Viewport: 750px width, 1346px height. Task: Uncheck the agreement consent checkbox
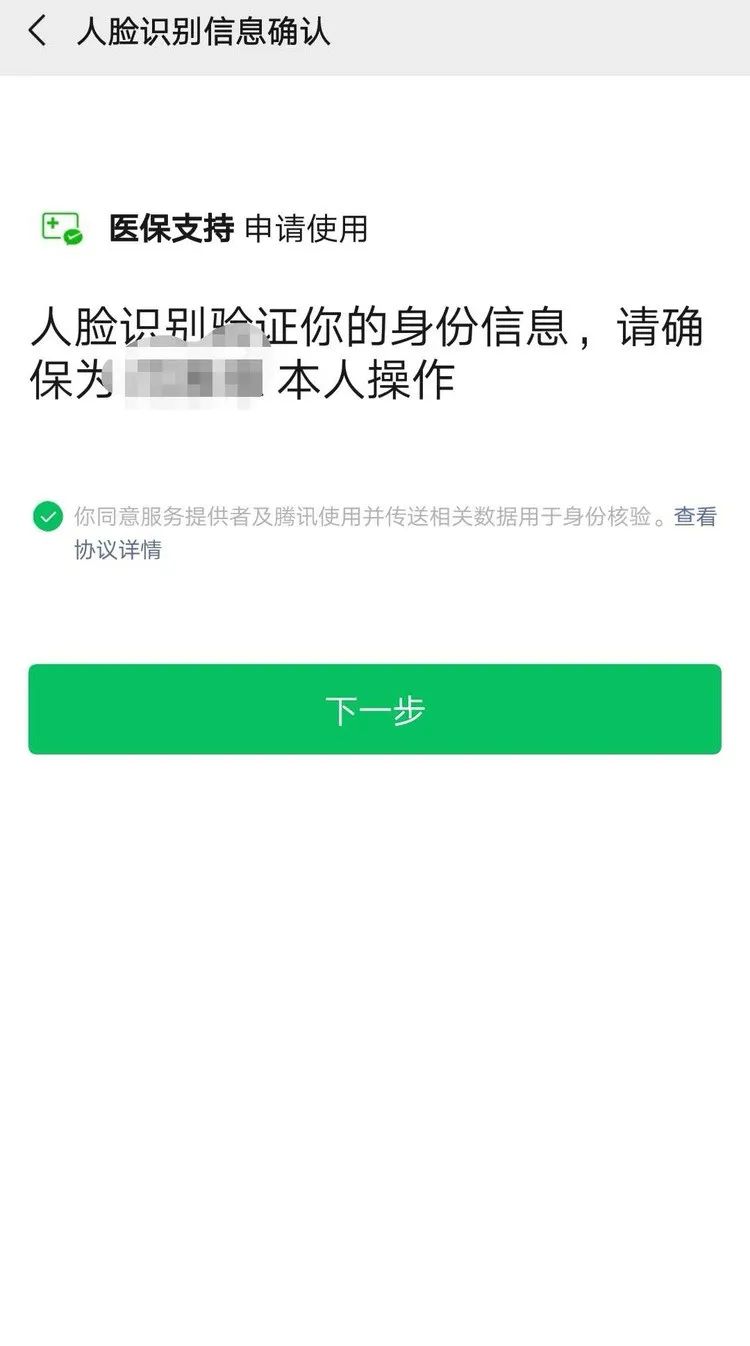[47, 517]
